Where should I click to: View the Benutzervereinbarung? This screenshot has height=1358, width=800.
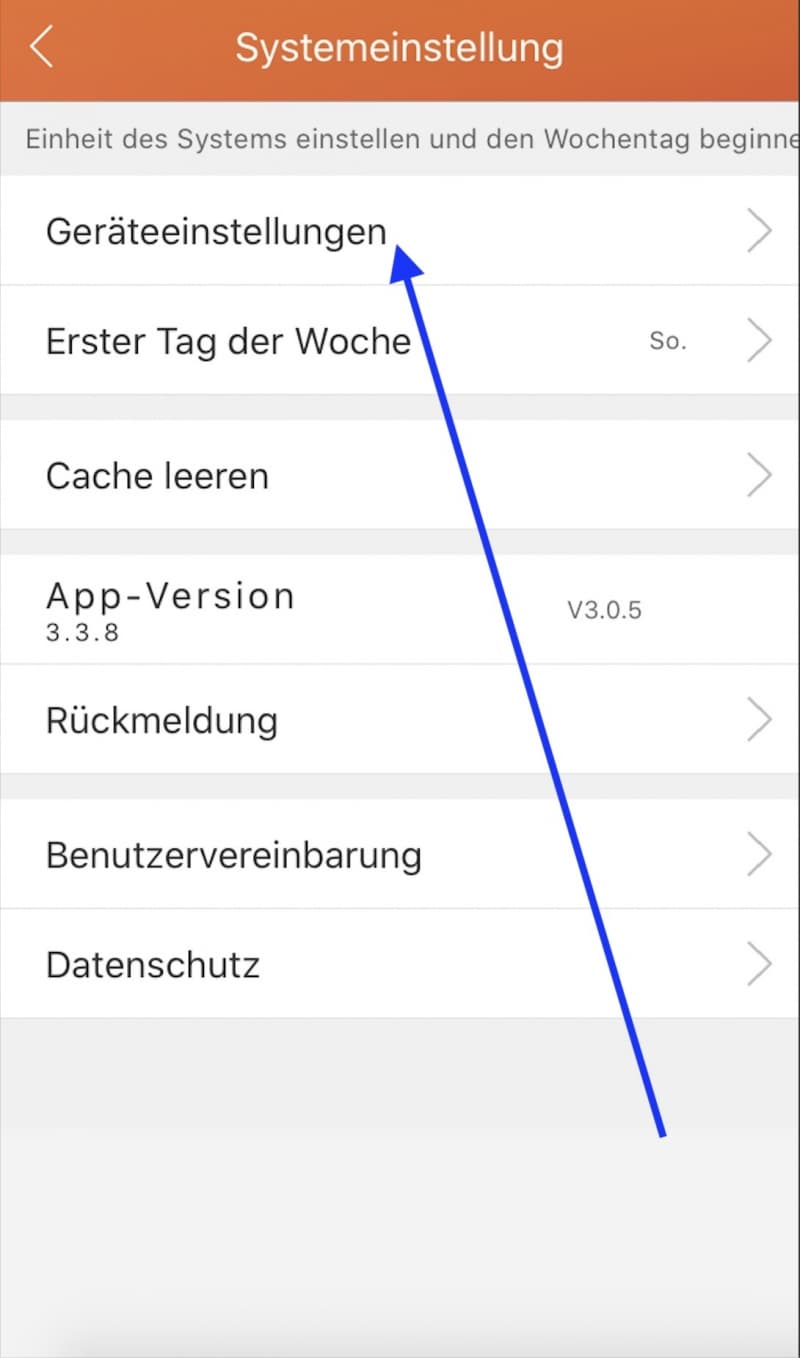(400, 854)
